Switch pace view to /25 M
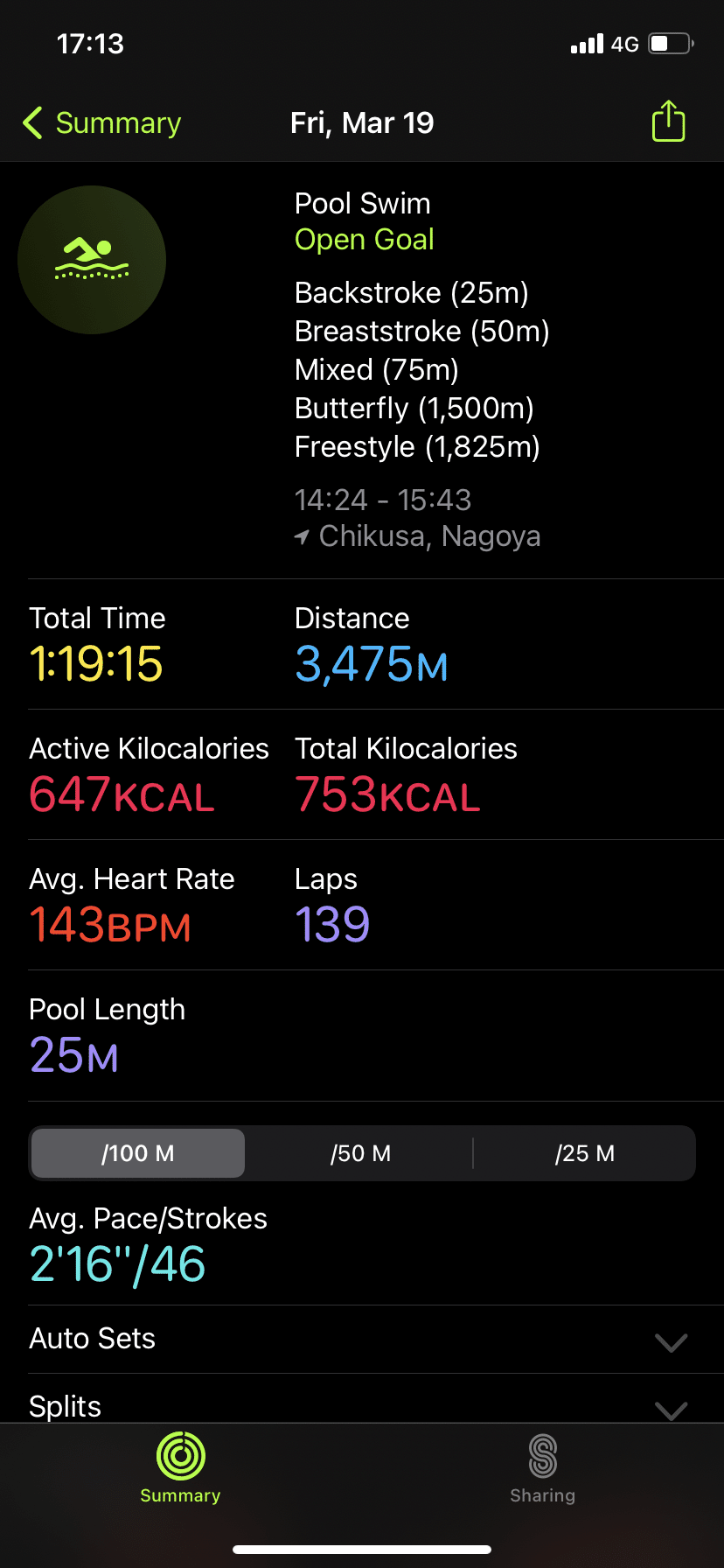 (x=584, y=1153)
